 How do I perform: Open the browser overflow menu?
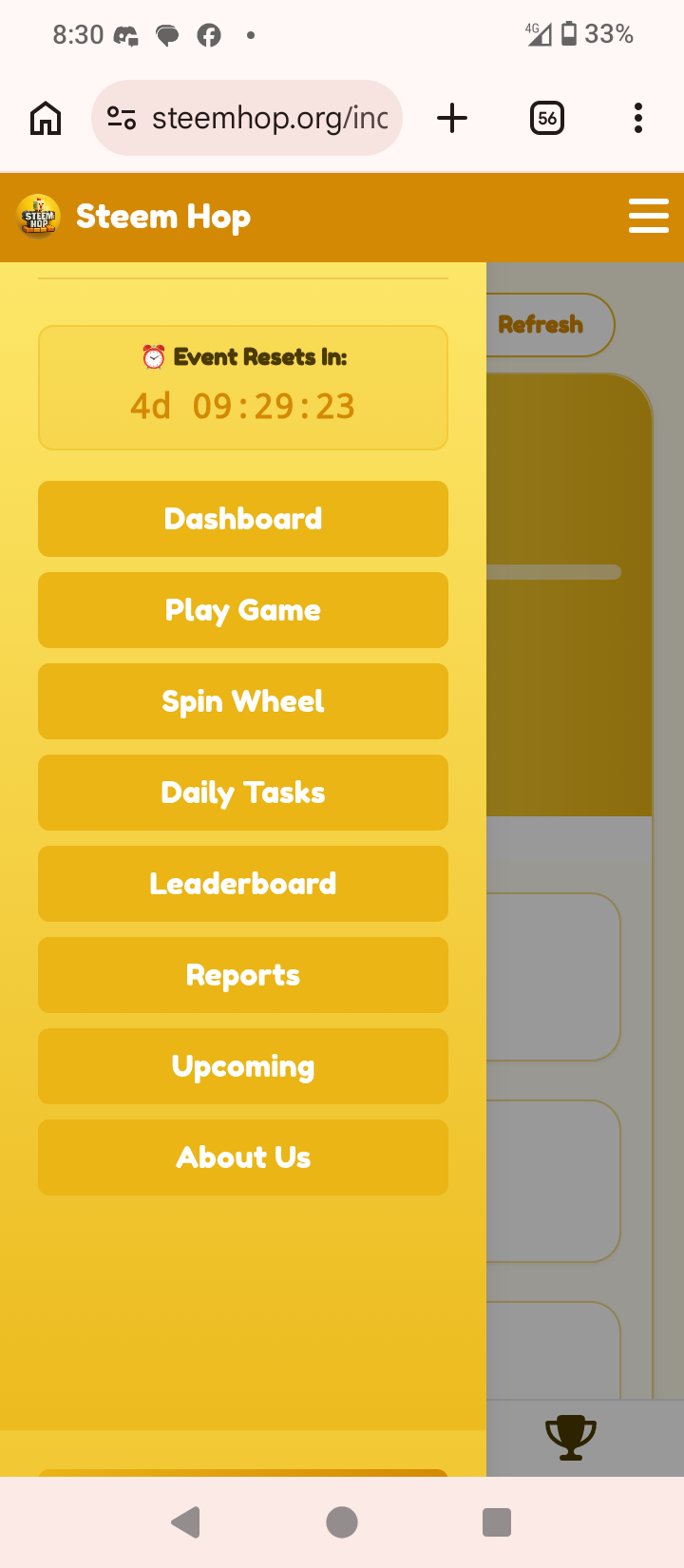coord(638,118)
